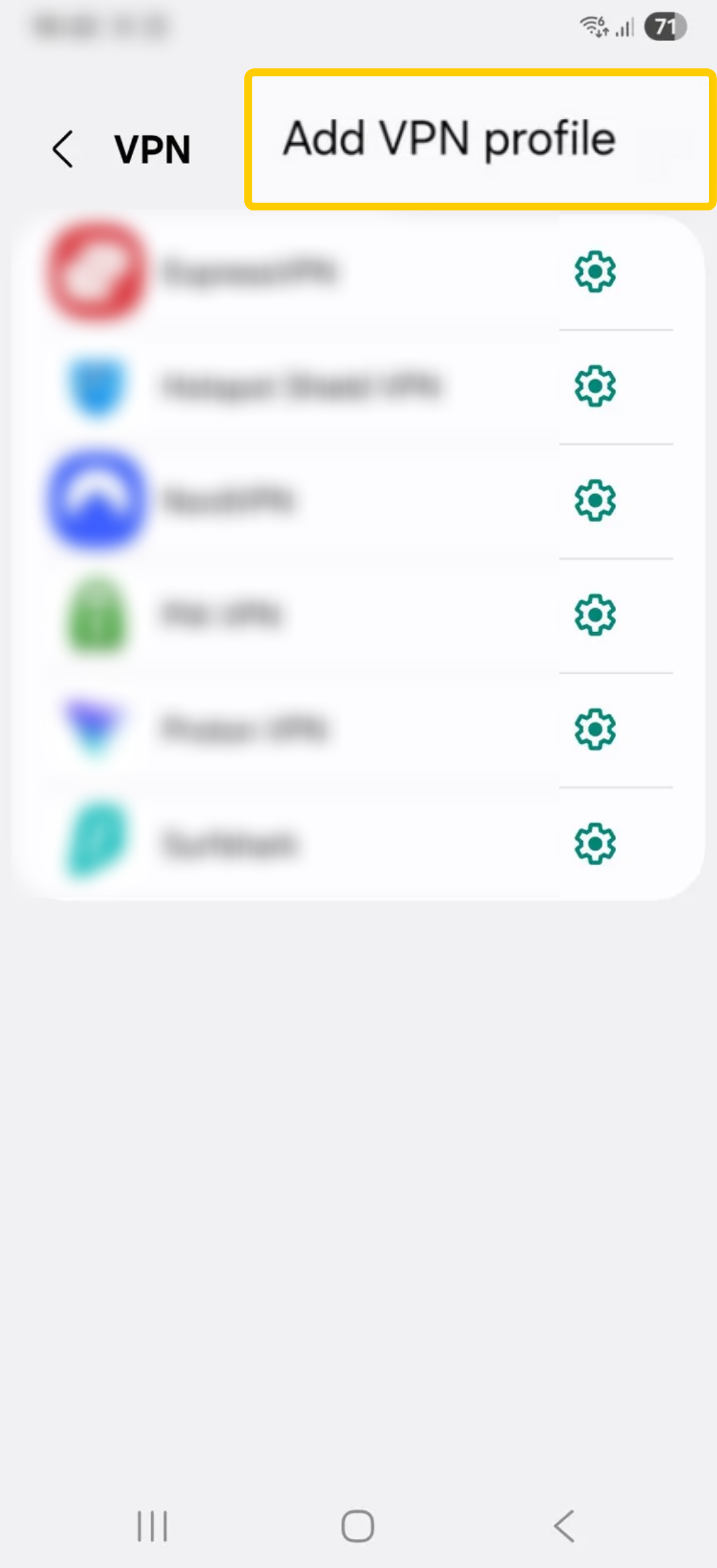Select the purple Proton VPN triangle icon

pos(96,728)
